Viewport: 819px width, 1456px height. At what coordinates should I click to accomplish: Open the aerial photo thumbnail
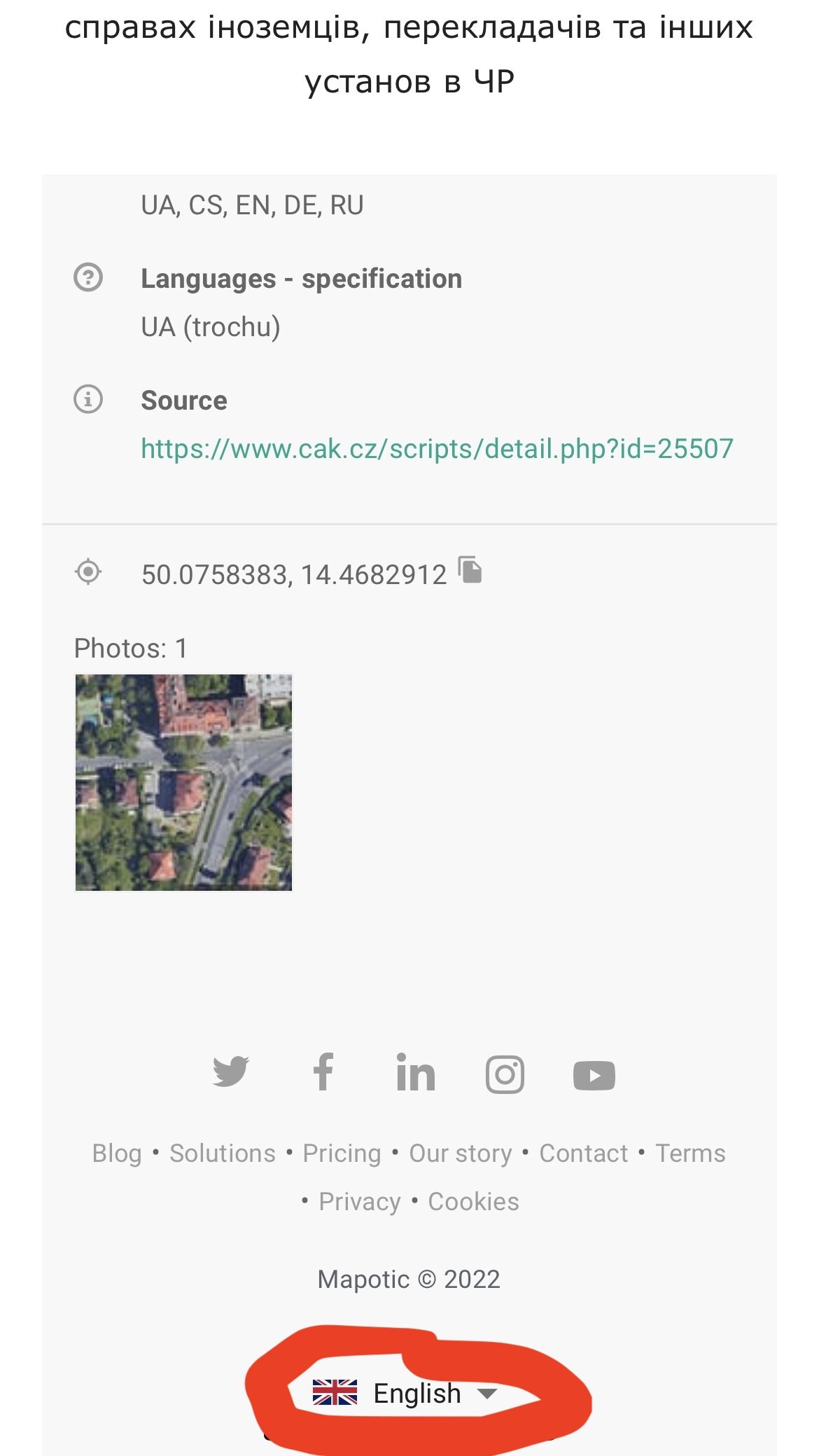pyautogui.click(x=183, y=782)
